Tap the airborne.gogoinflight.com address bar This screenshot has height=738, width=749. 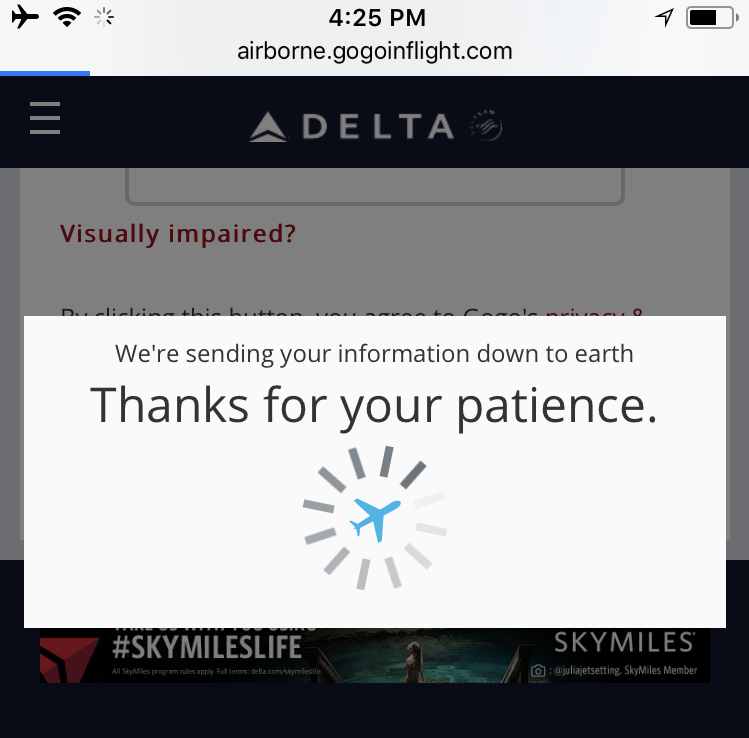pos(374,51)
